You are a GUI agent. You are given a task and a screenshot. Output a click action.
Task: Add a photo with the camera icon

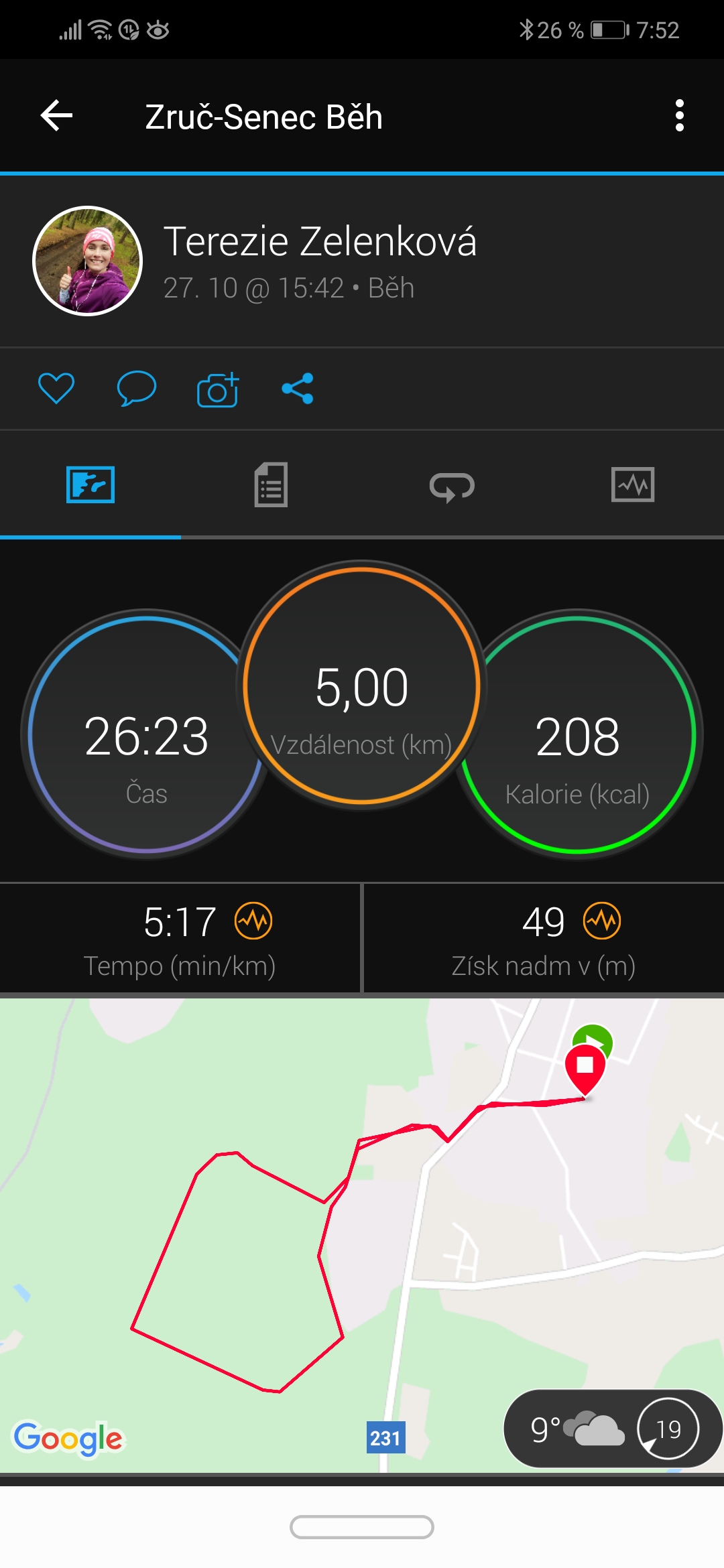(x=218, y=389)
